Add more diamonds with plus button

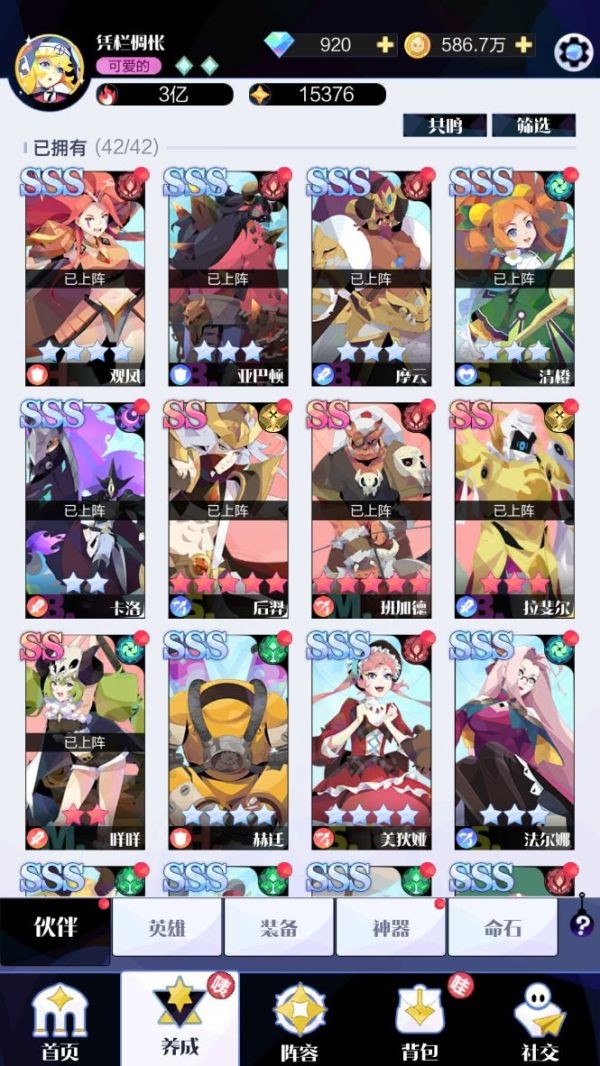385,45
